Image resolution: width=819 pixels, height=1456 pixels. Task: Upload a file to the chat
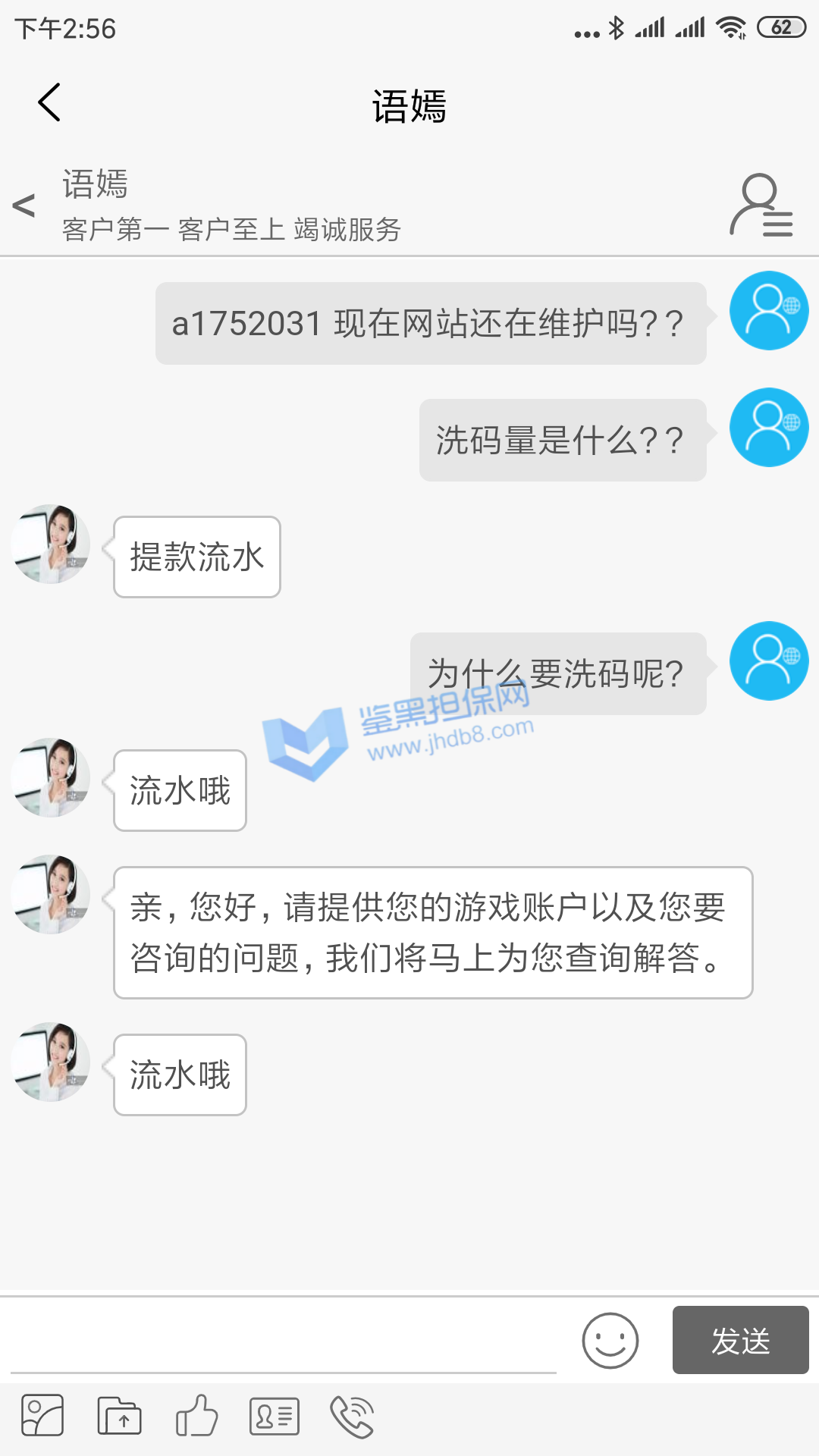120,1415
